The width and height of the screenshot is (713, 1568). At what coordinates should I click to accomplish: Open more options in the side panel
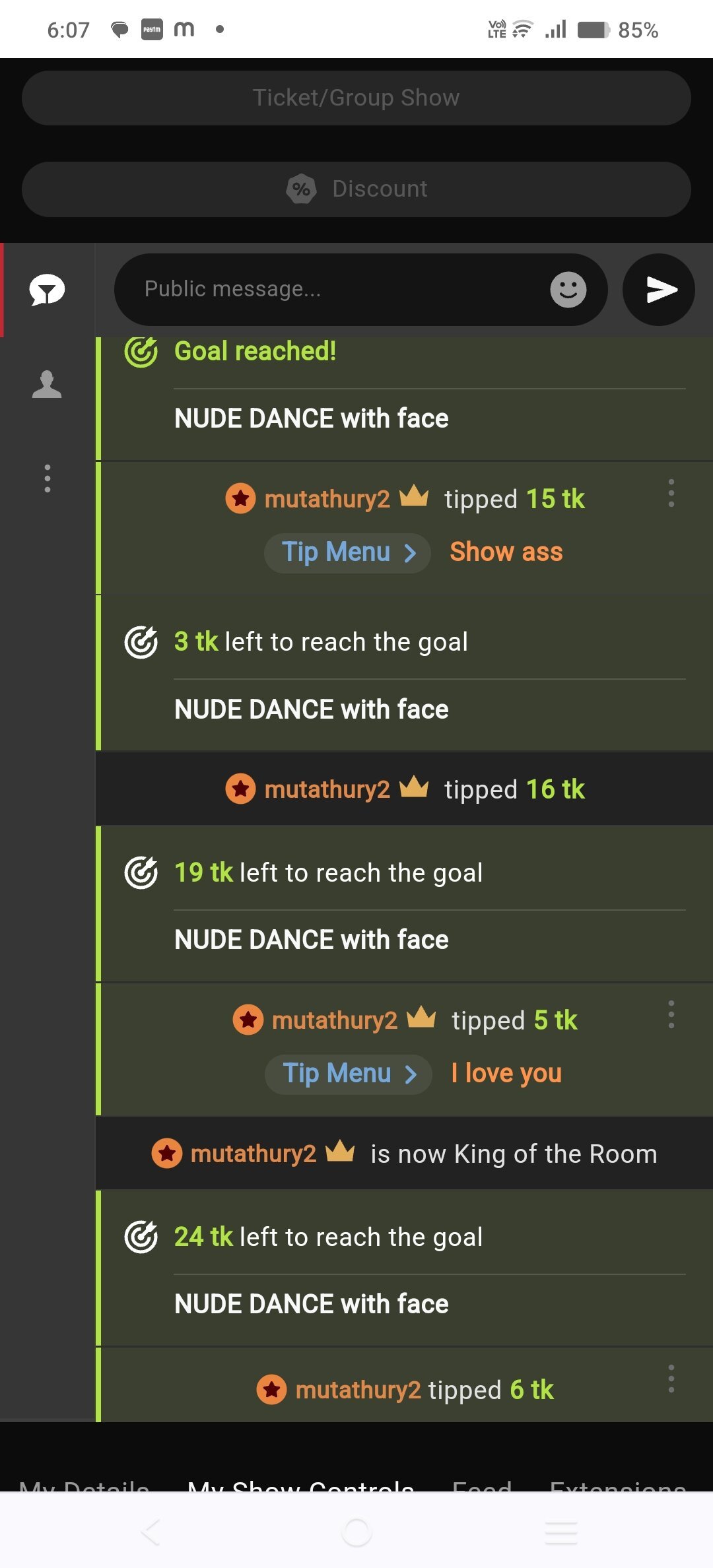pos(47,478)
